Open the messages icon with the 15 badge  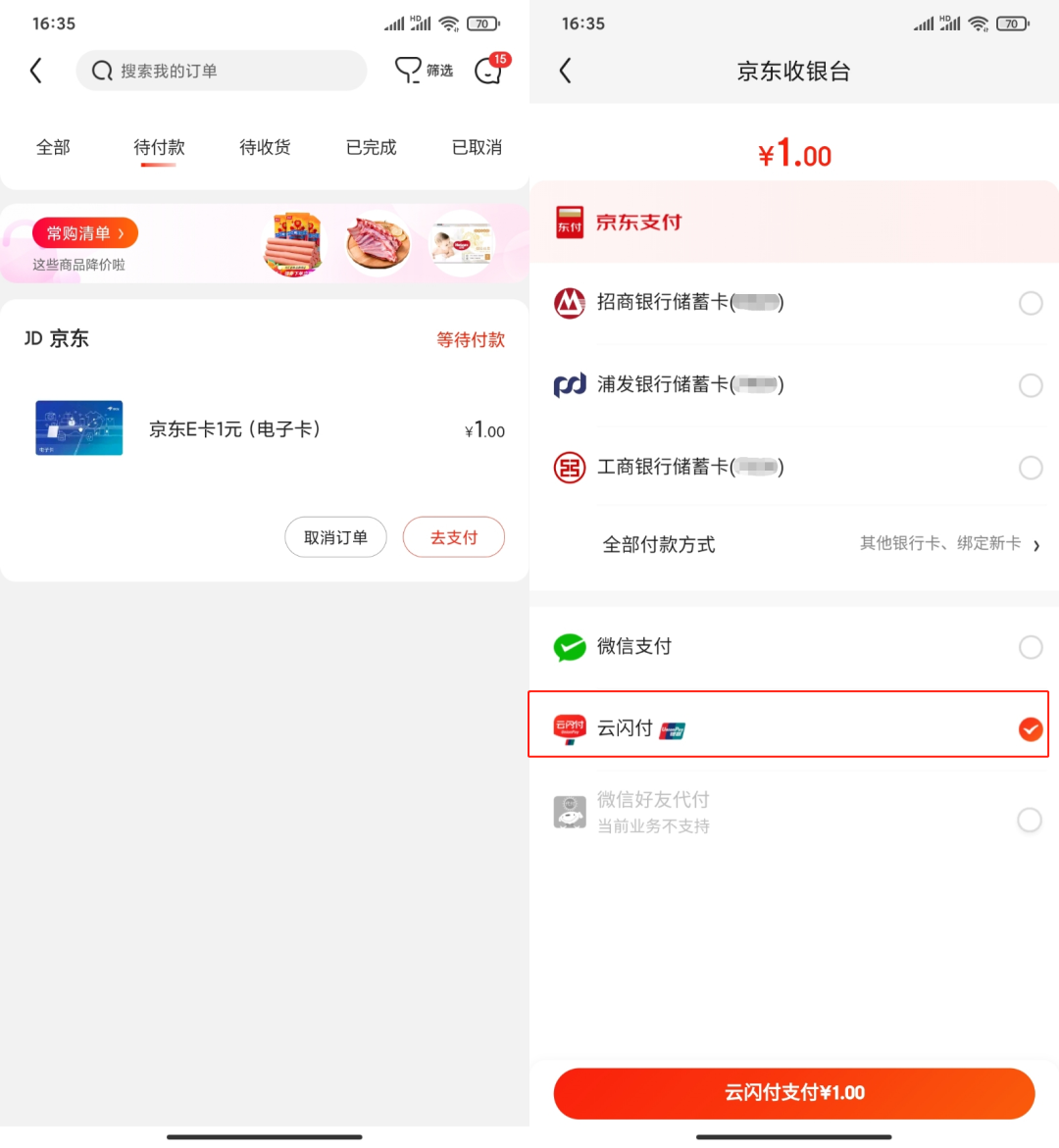pyautogui.click(x=489, y=71)
